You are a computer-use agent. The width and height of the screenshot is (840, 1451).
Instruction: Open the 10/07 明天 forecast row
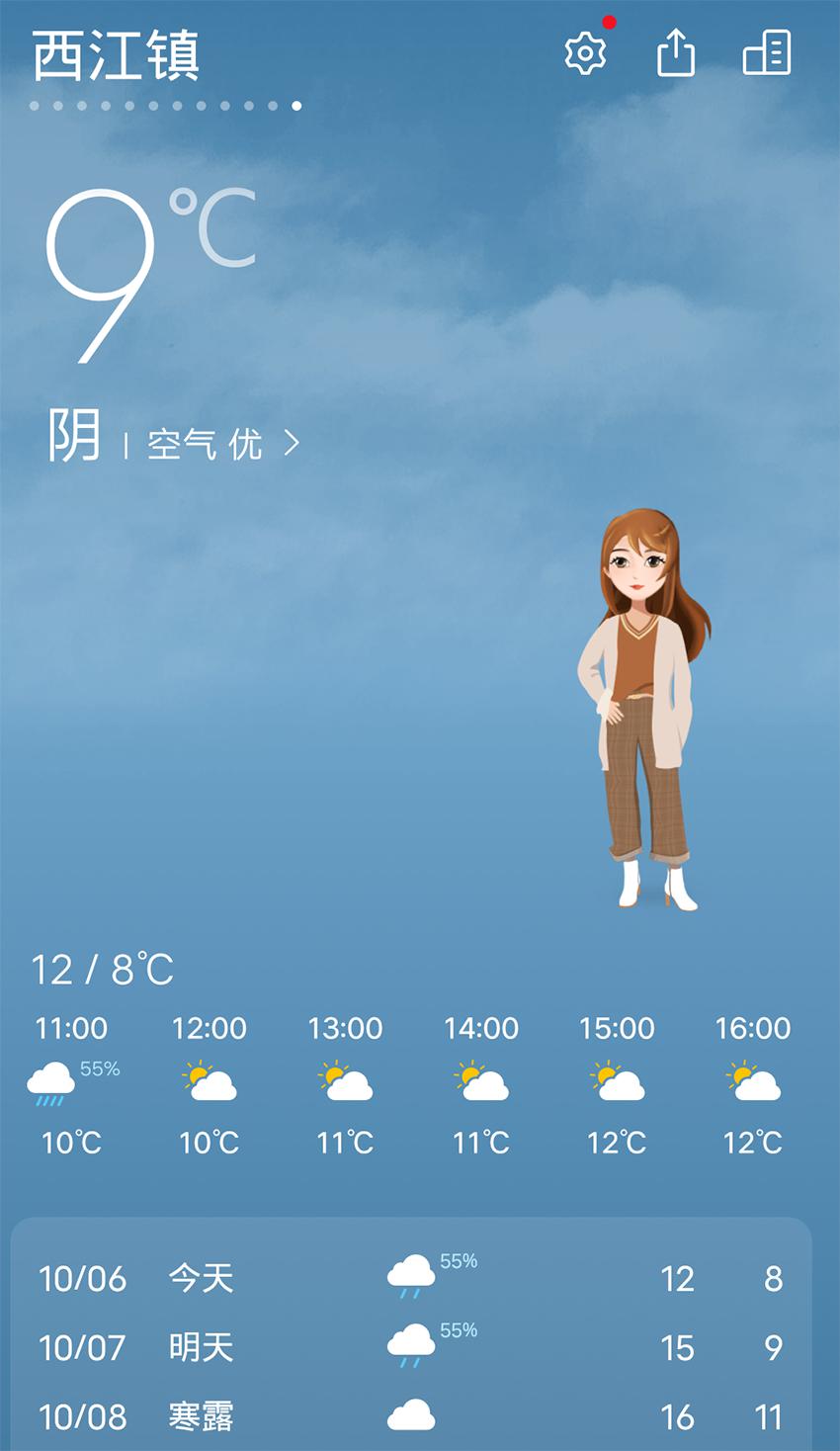410,1347
